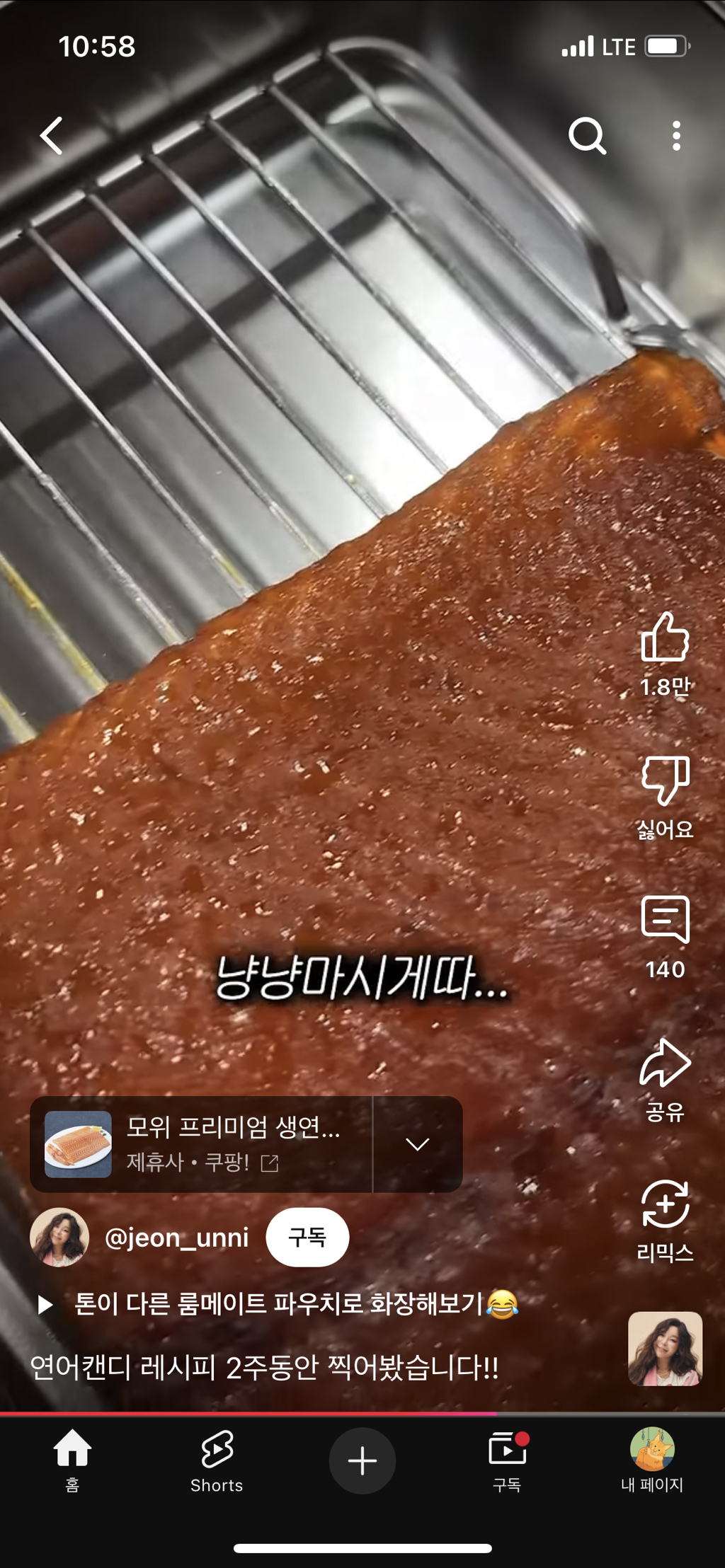Image resolution: width=725 pixels, height=1568 pixels.
Task: Switch to the 홈 tab
Action: [72, 1460]
